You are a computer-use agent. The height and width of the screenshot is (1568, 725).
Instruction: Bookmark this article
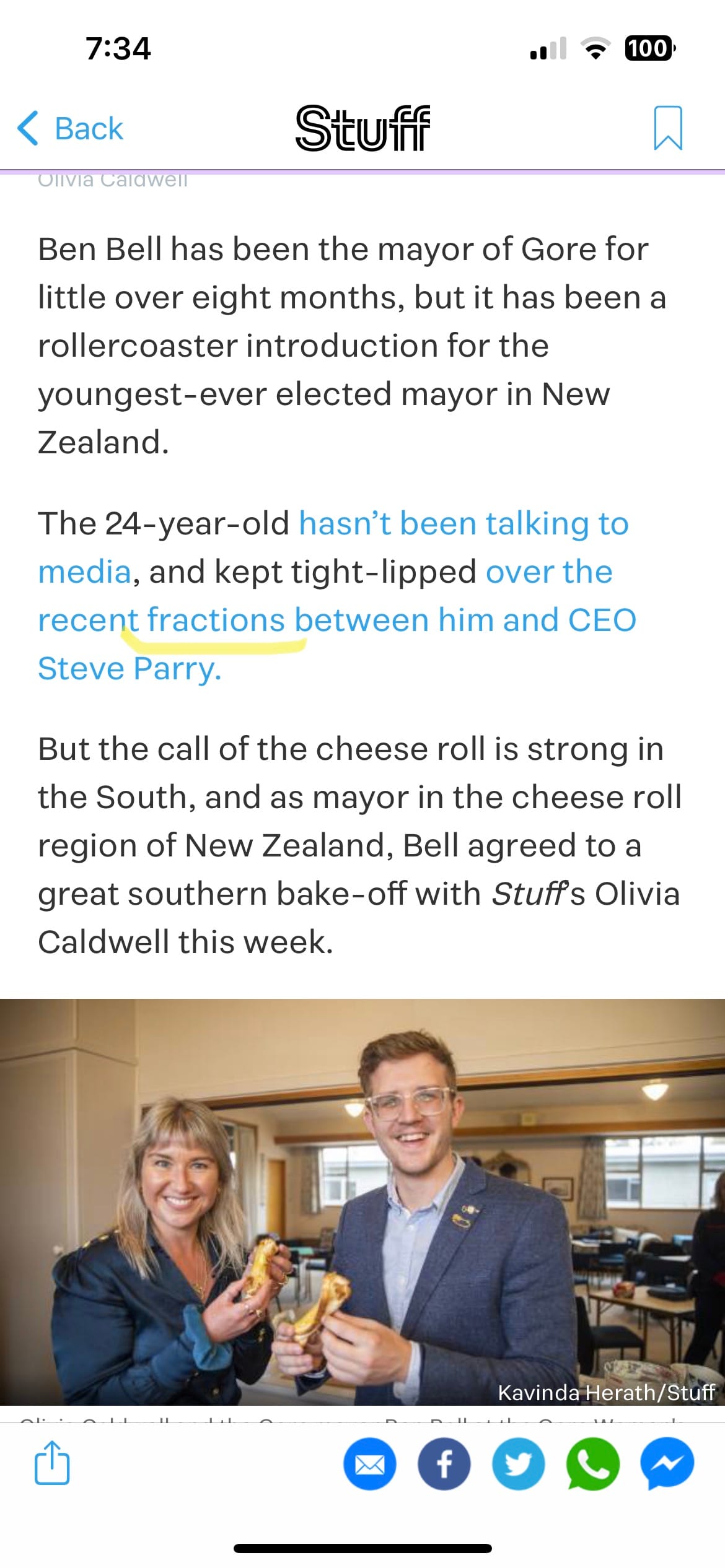pos(668,128)
